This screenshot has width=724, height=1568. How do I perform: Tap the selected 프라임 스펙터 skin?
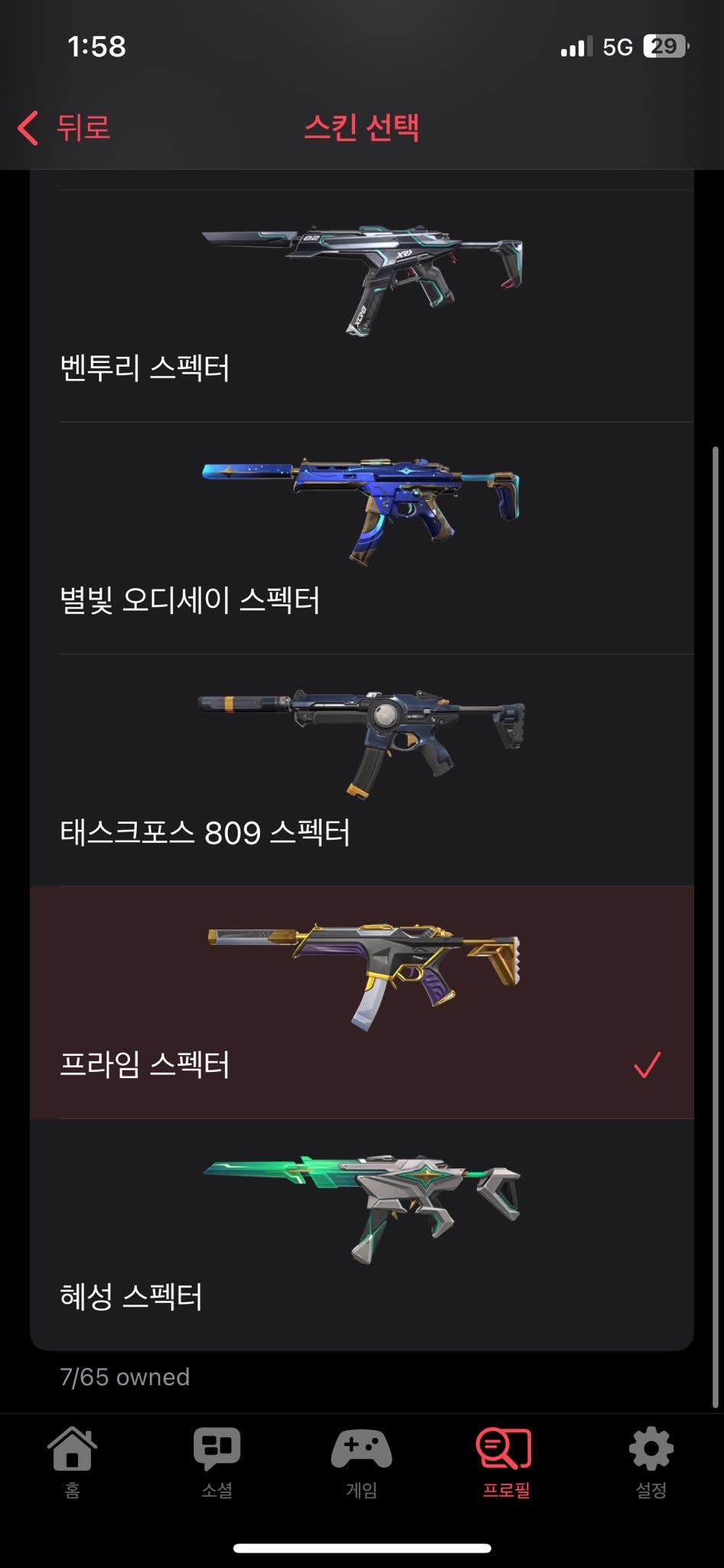coord(361,1002)
